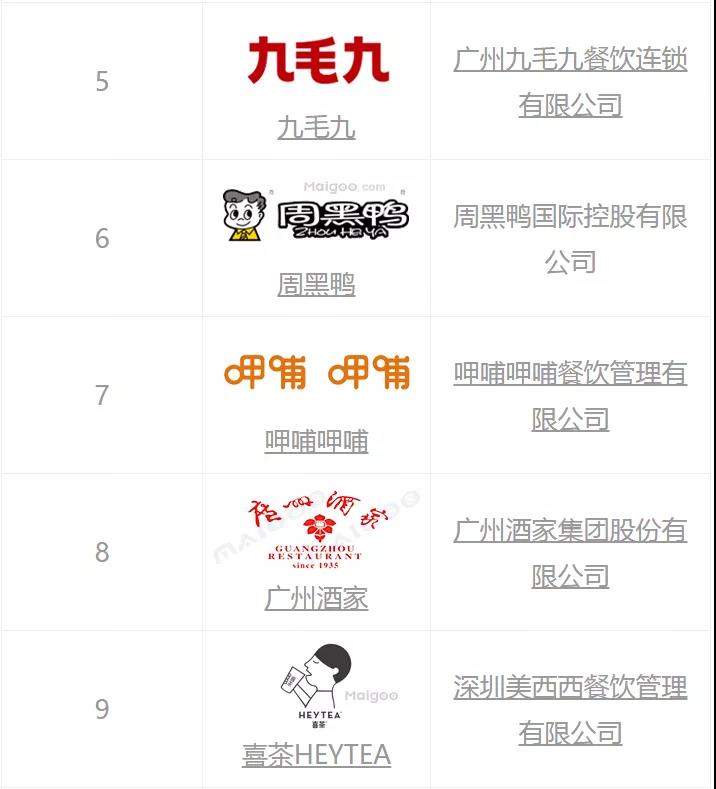
Task: Open 广州九毛九餐饮连锁有限公司 company link
Action: pyautogui.click(x=570, y=60)
